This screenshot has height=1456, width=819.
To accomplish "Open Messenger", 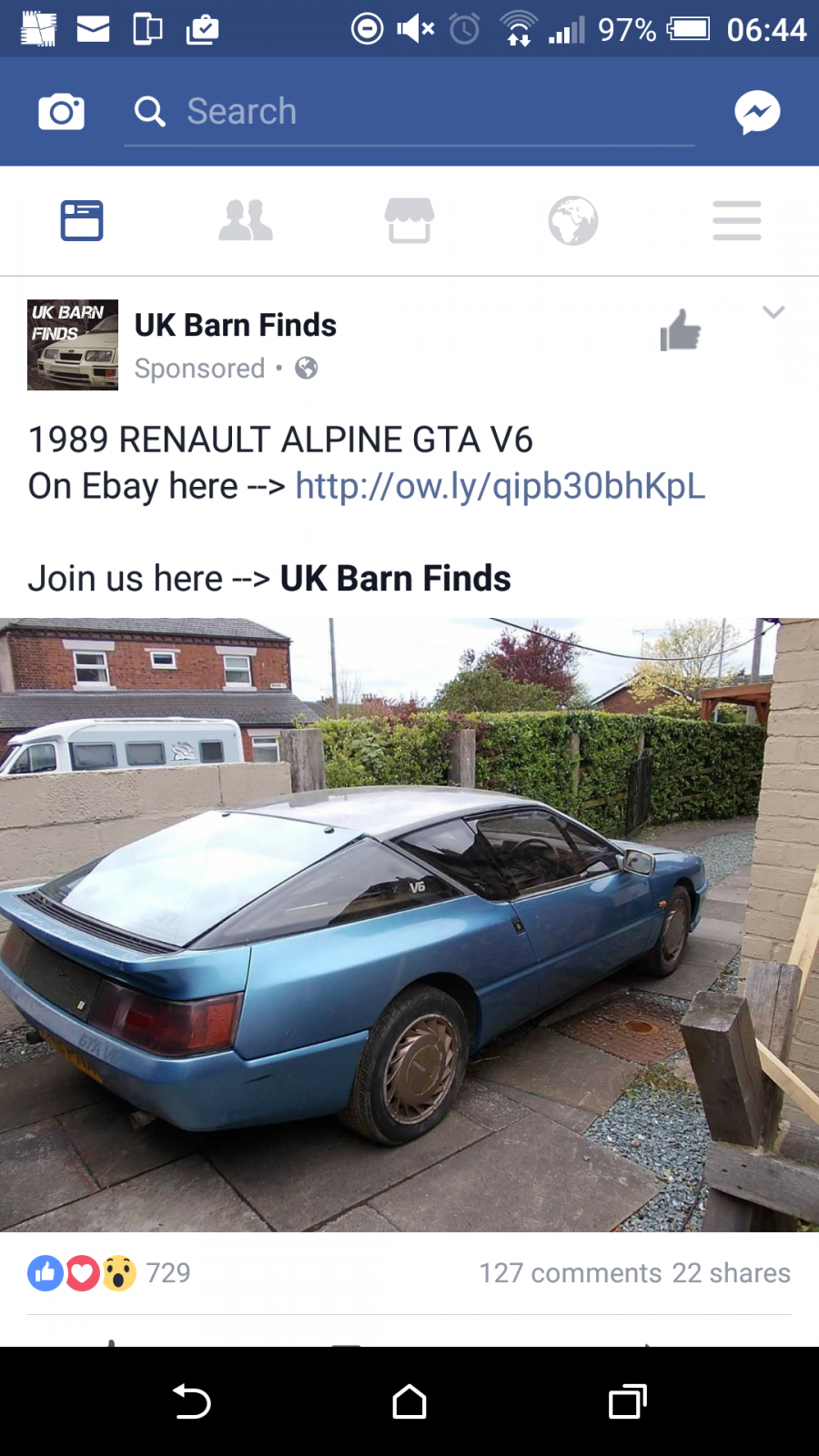I will click(x=757, y=112).
